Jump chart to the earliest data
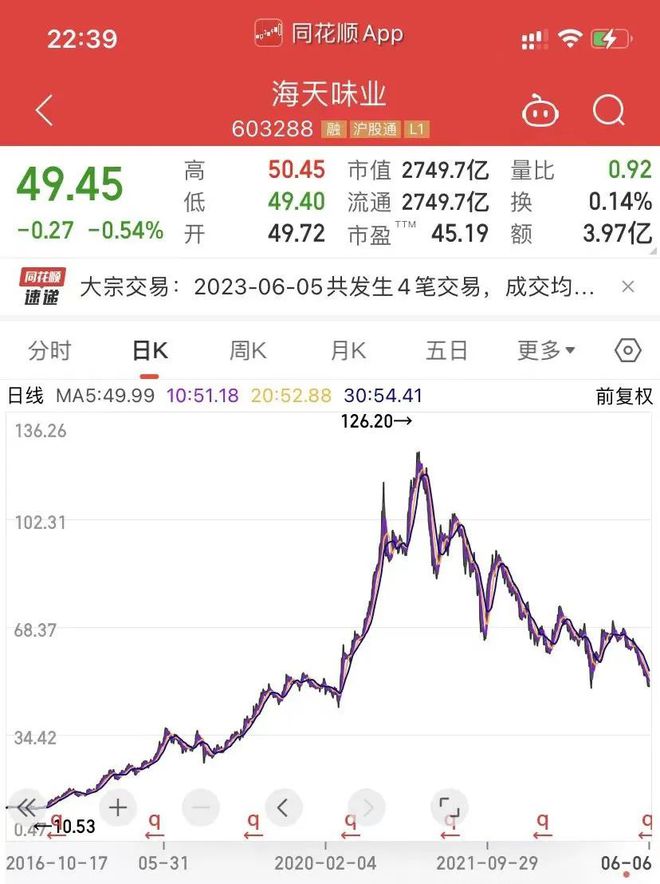 (x=26, y=806)
